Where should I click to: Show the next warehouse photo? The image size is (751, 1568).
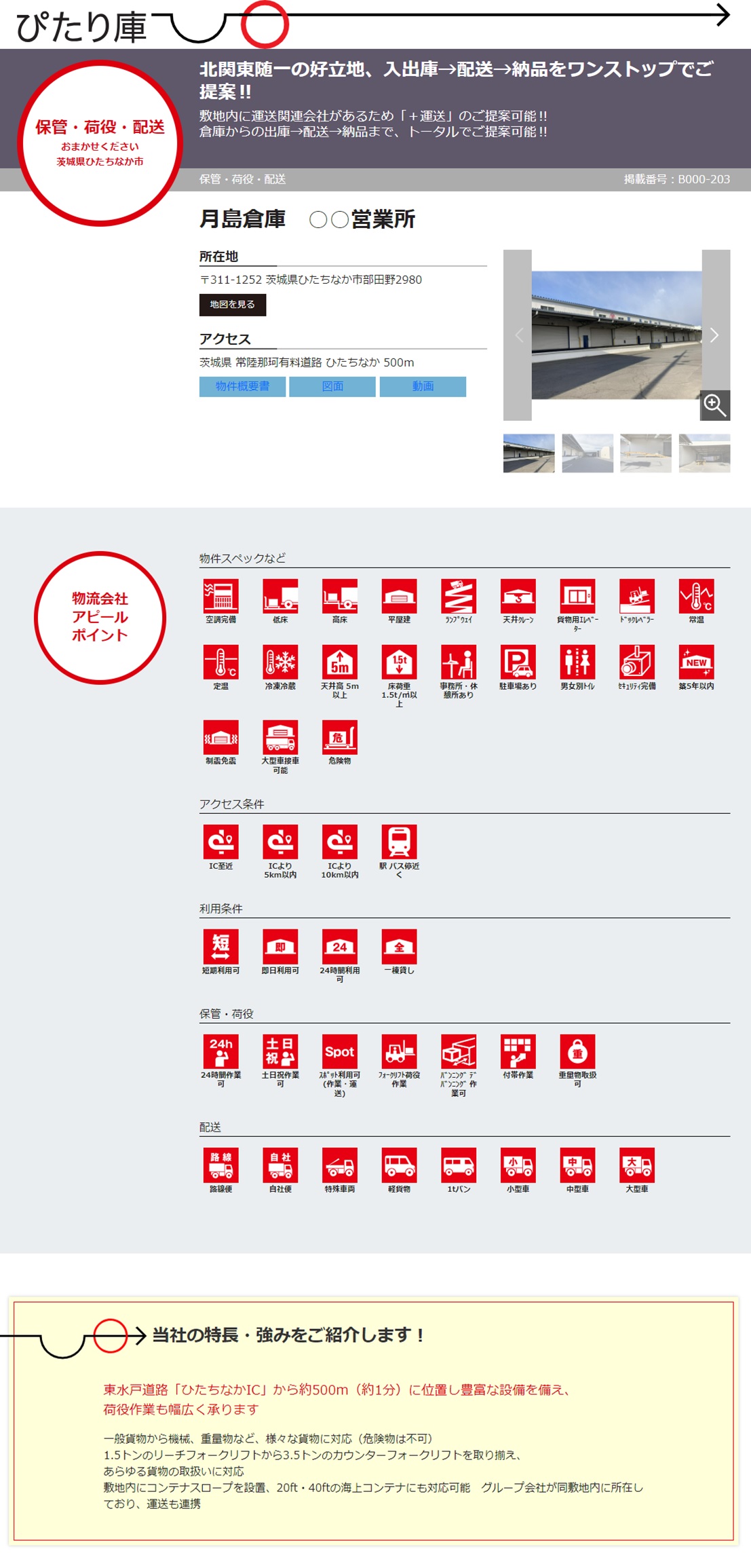point(714,335)
